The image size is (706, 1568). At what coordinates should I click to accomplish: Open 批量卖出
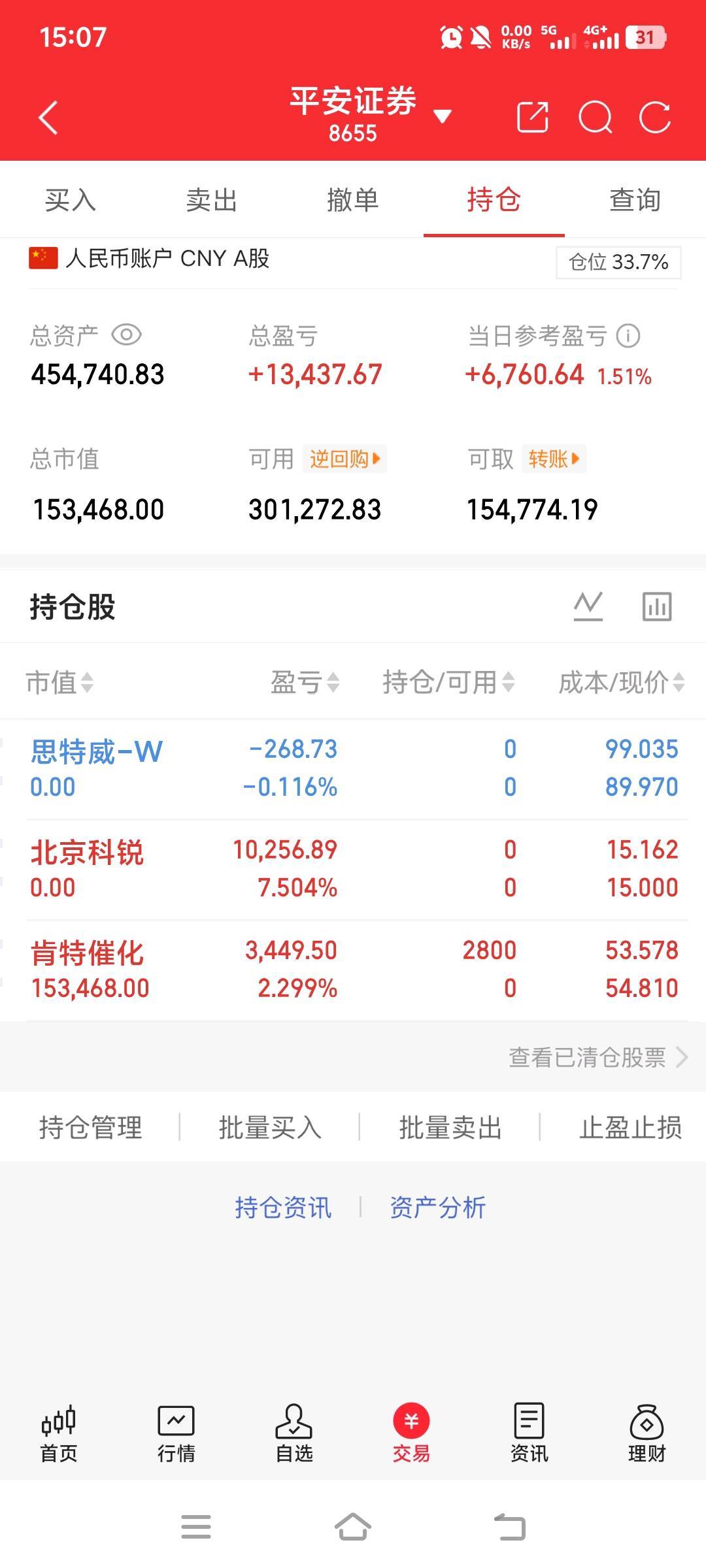pos(450,1128)
